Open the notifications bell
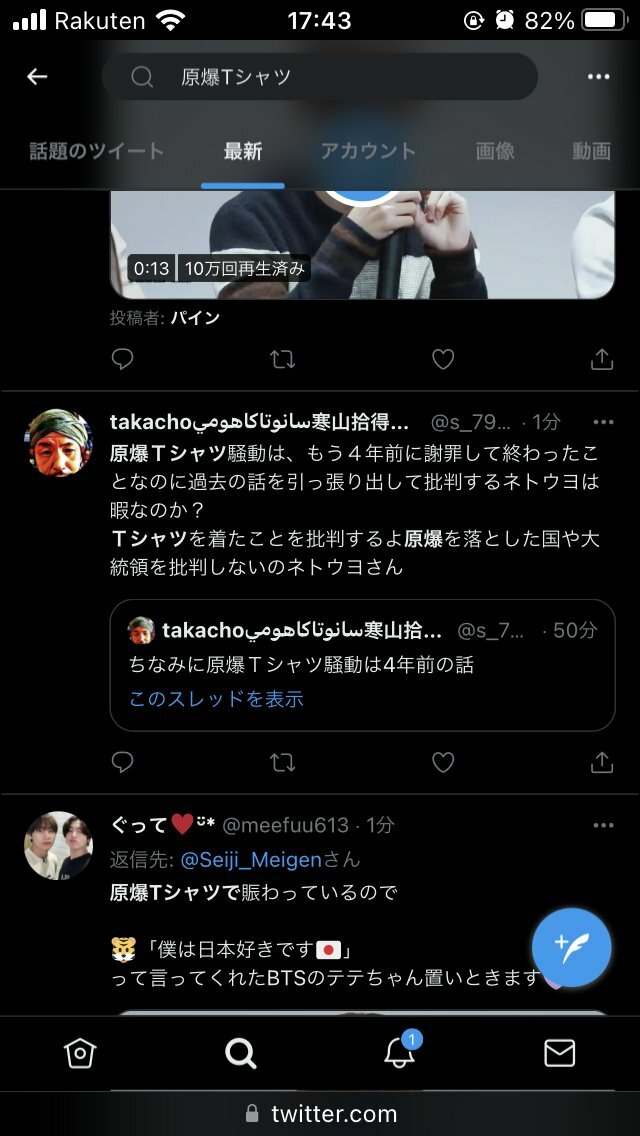Screen dimensions: 640x1136 (399, 1052)
